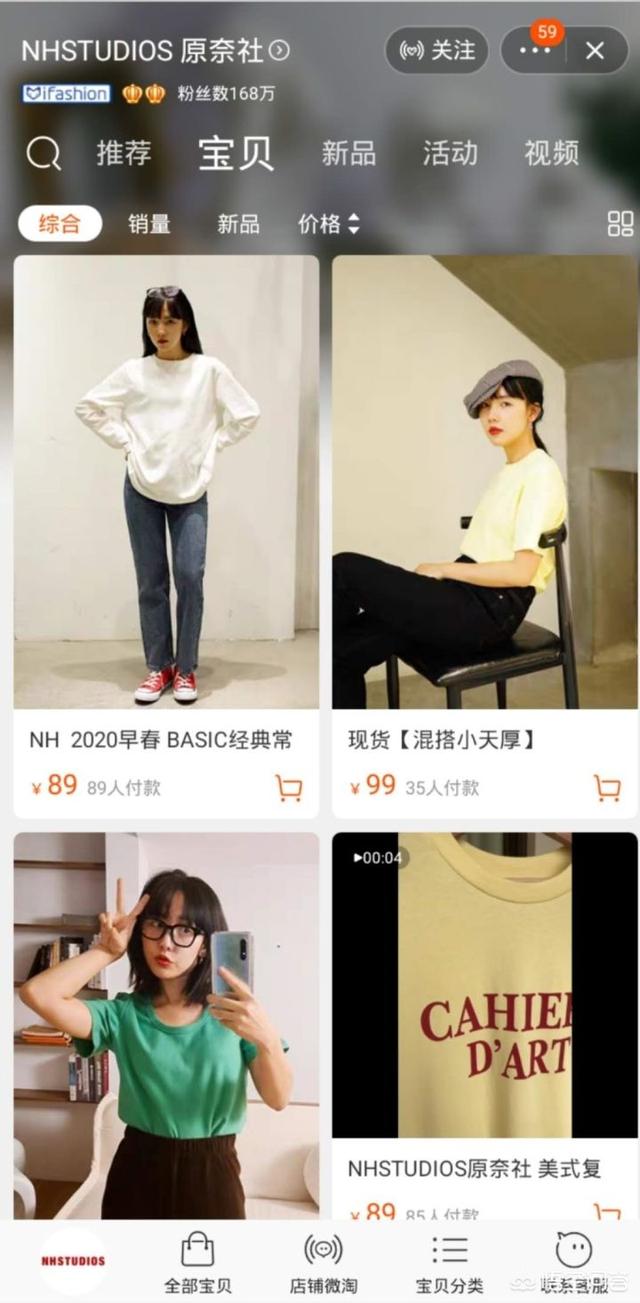Screen dimensions: 640x1303
Task: Switch to the 视频 tab
Action: tap(551, 153)
